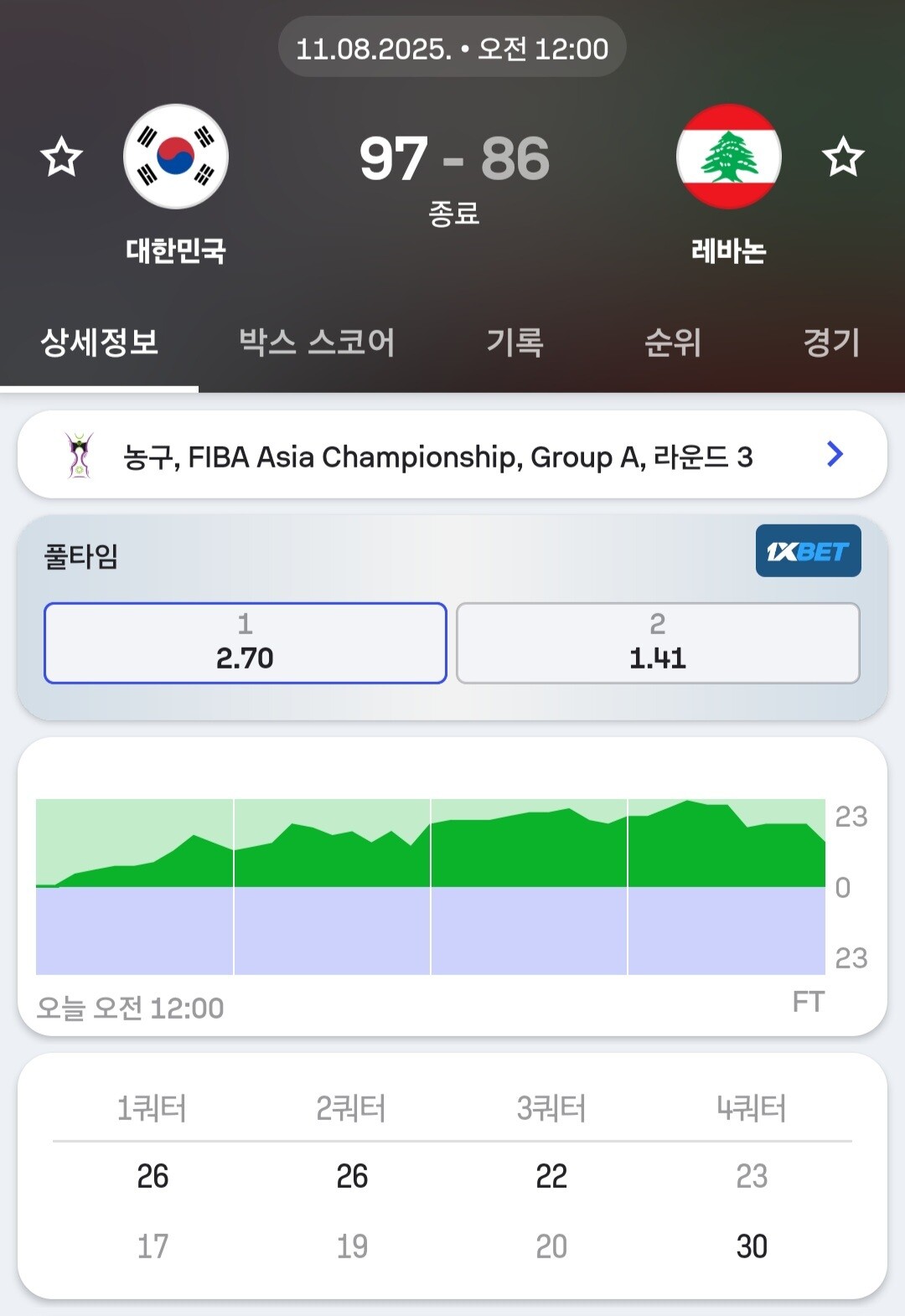
Task: Switch to the 박스 스코어 tab
Action: point(317,343)
